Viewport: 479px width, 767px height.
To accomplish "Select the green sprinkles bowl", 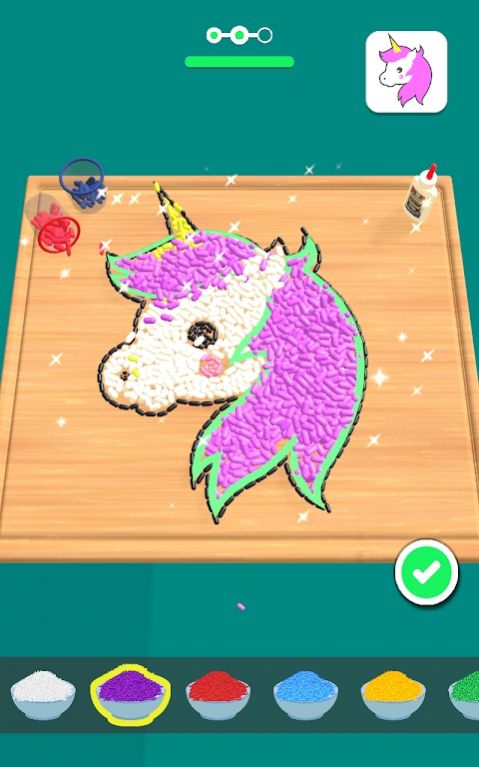I will (x=465, y=694).
